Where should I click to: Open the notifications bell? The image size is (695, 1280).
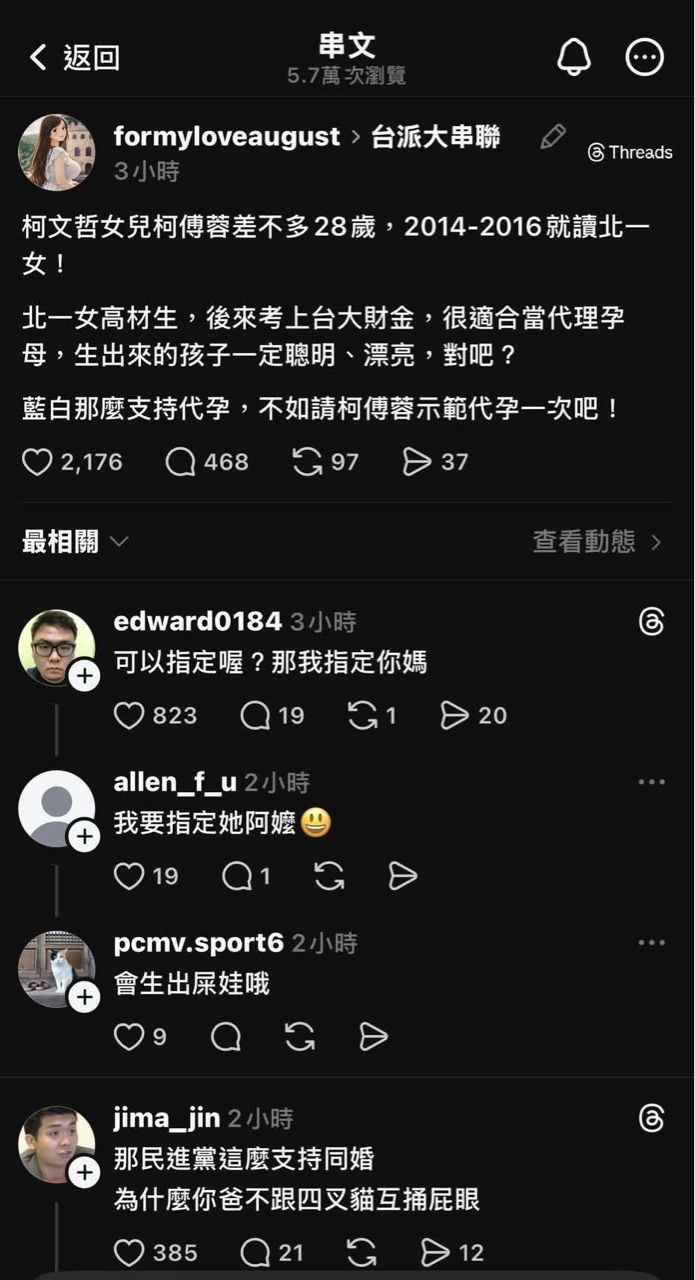tap(574, 58)
